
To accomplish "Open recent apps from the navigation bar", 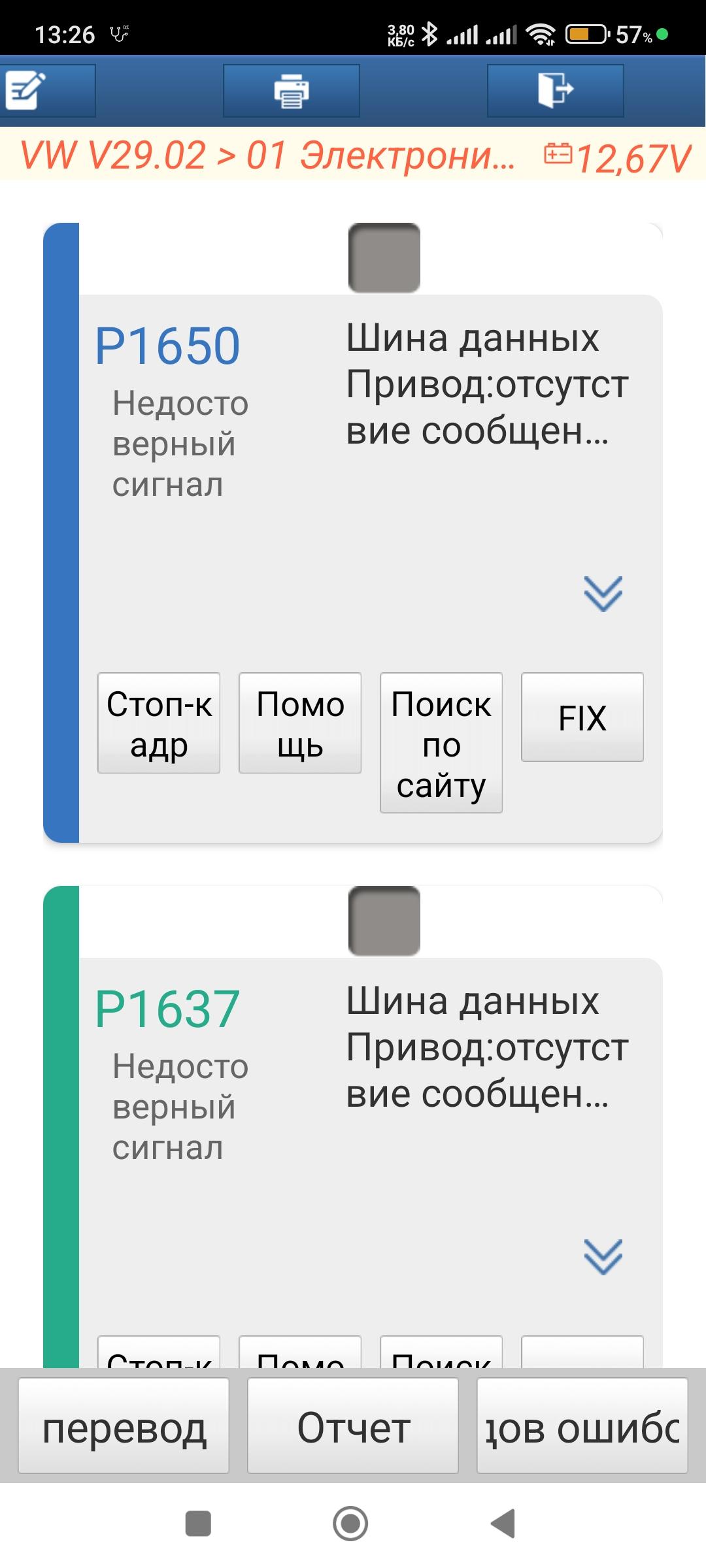I will pyautogui.click(x=198, y=1524).
